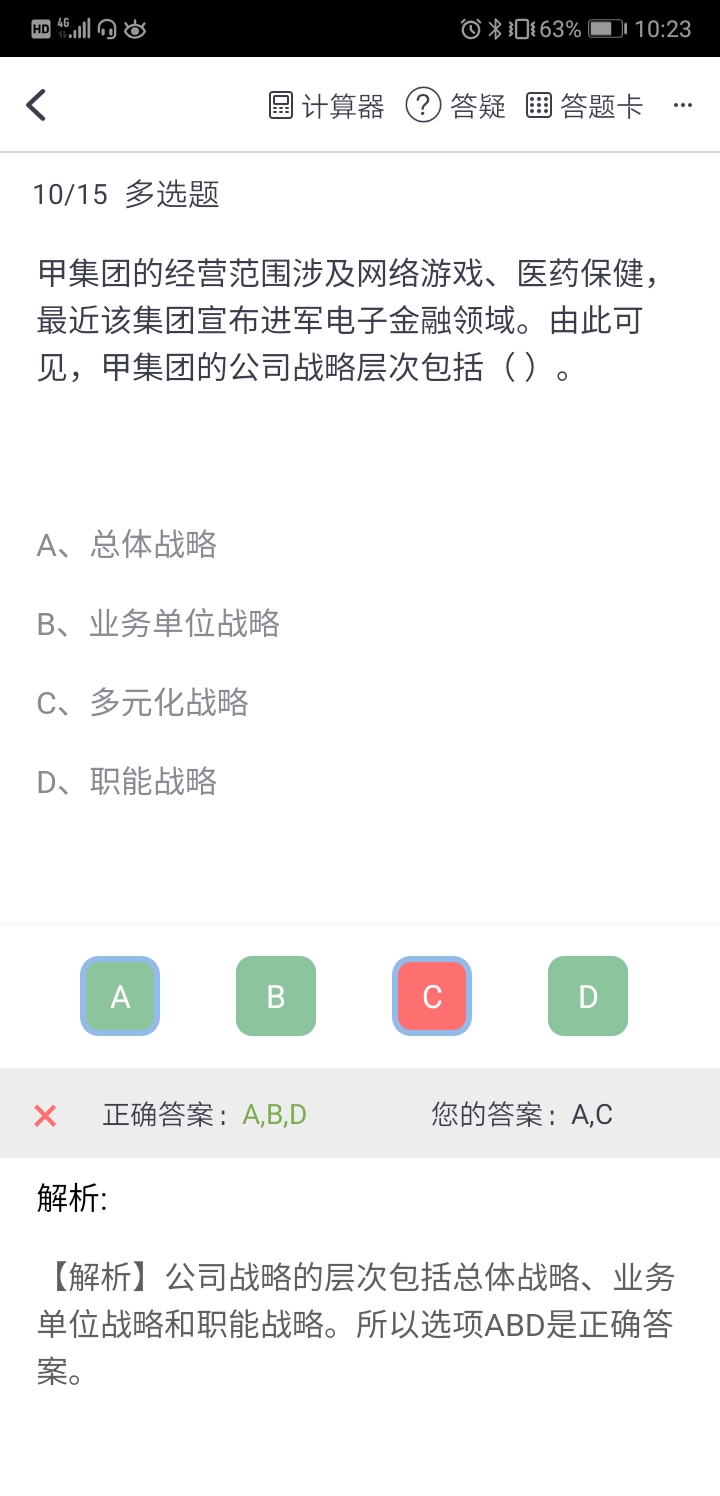Go back using the top-left arrow

pyautogui.click(x=36, y=105)
